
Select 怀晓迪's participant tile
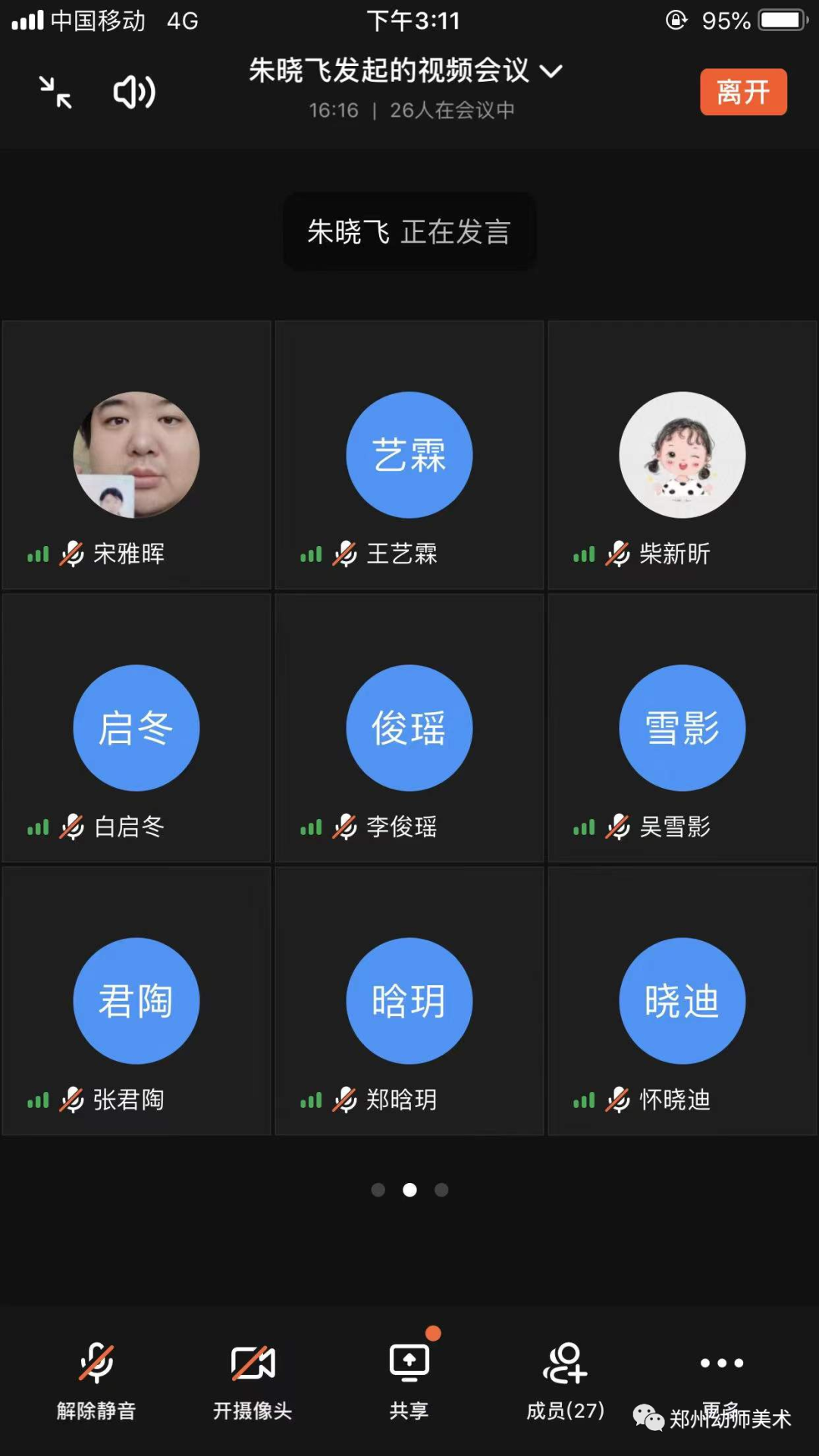(682, 1001)
